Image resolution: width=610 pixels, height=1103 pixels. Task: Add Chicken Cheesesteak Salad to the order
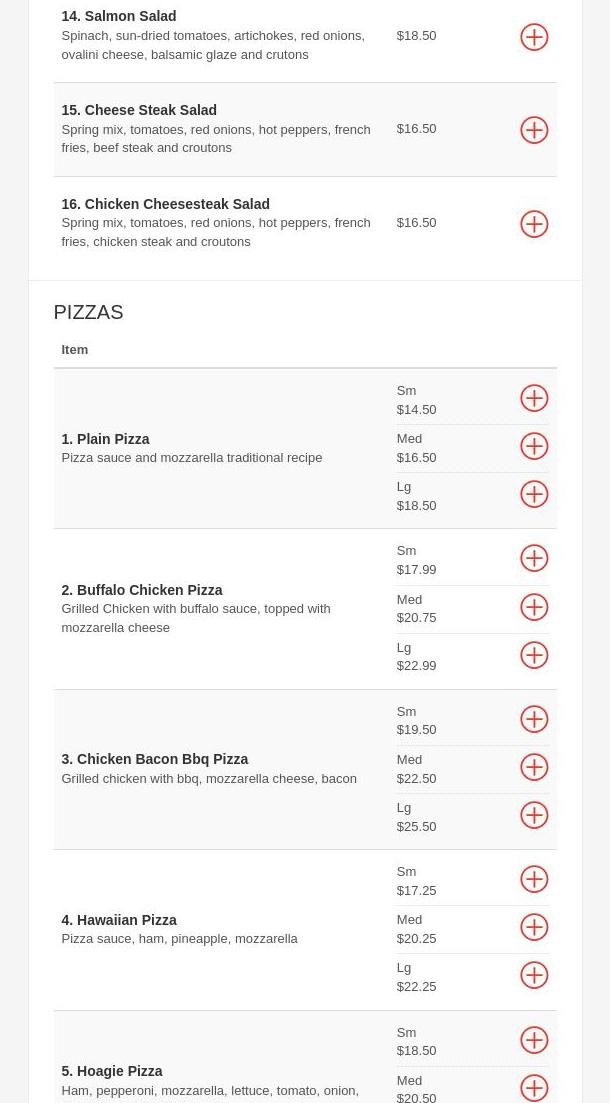534,224
